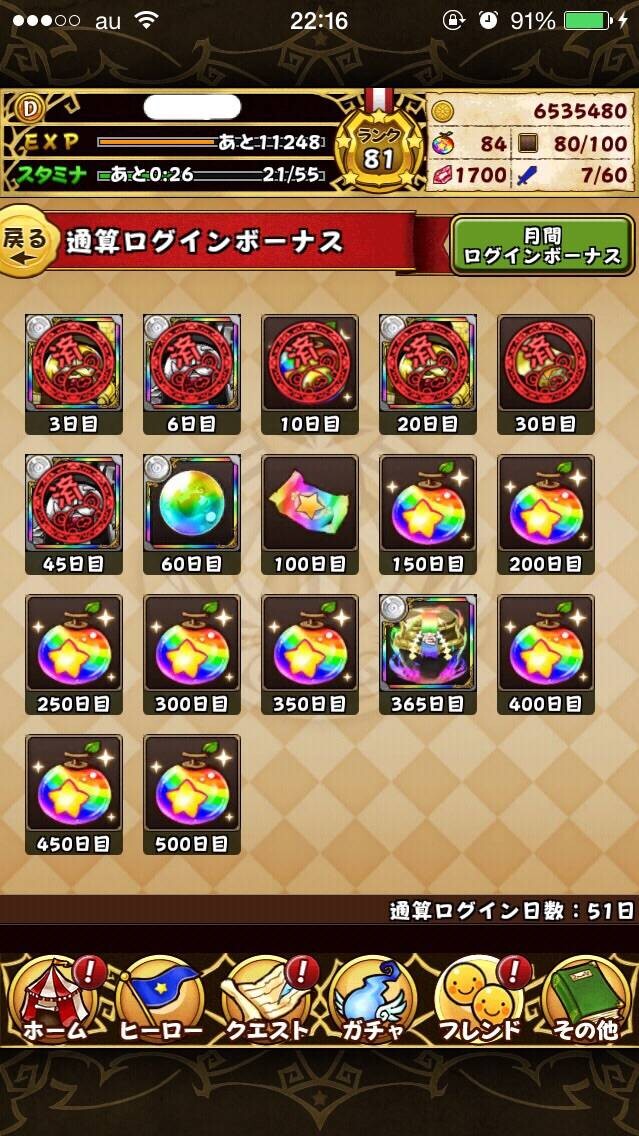Select the 150日目 rainbow fruit reward
The image size is (639, 1136).
click(x=427, y=514)
